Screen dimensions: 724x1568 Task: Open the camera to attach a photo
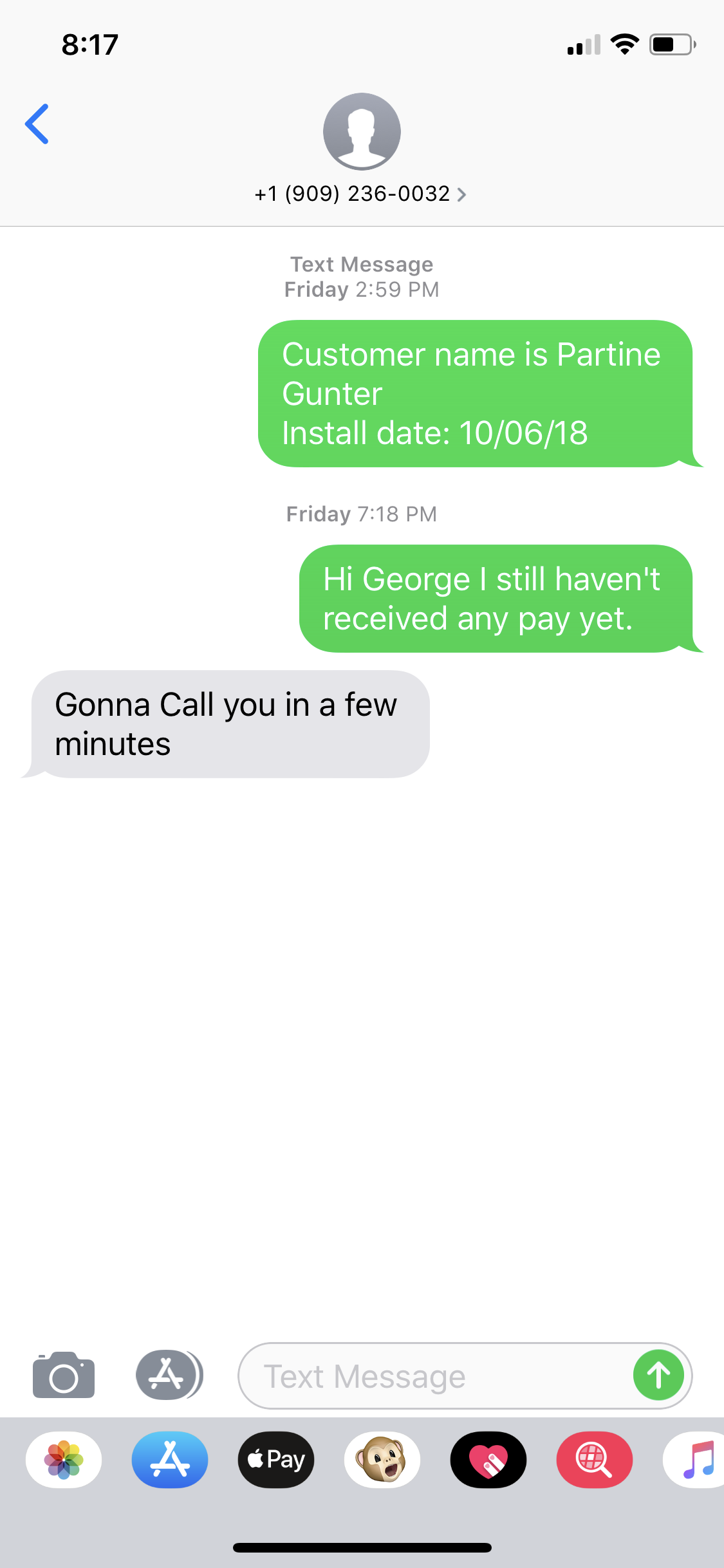pos(64,1375)
